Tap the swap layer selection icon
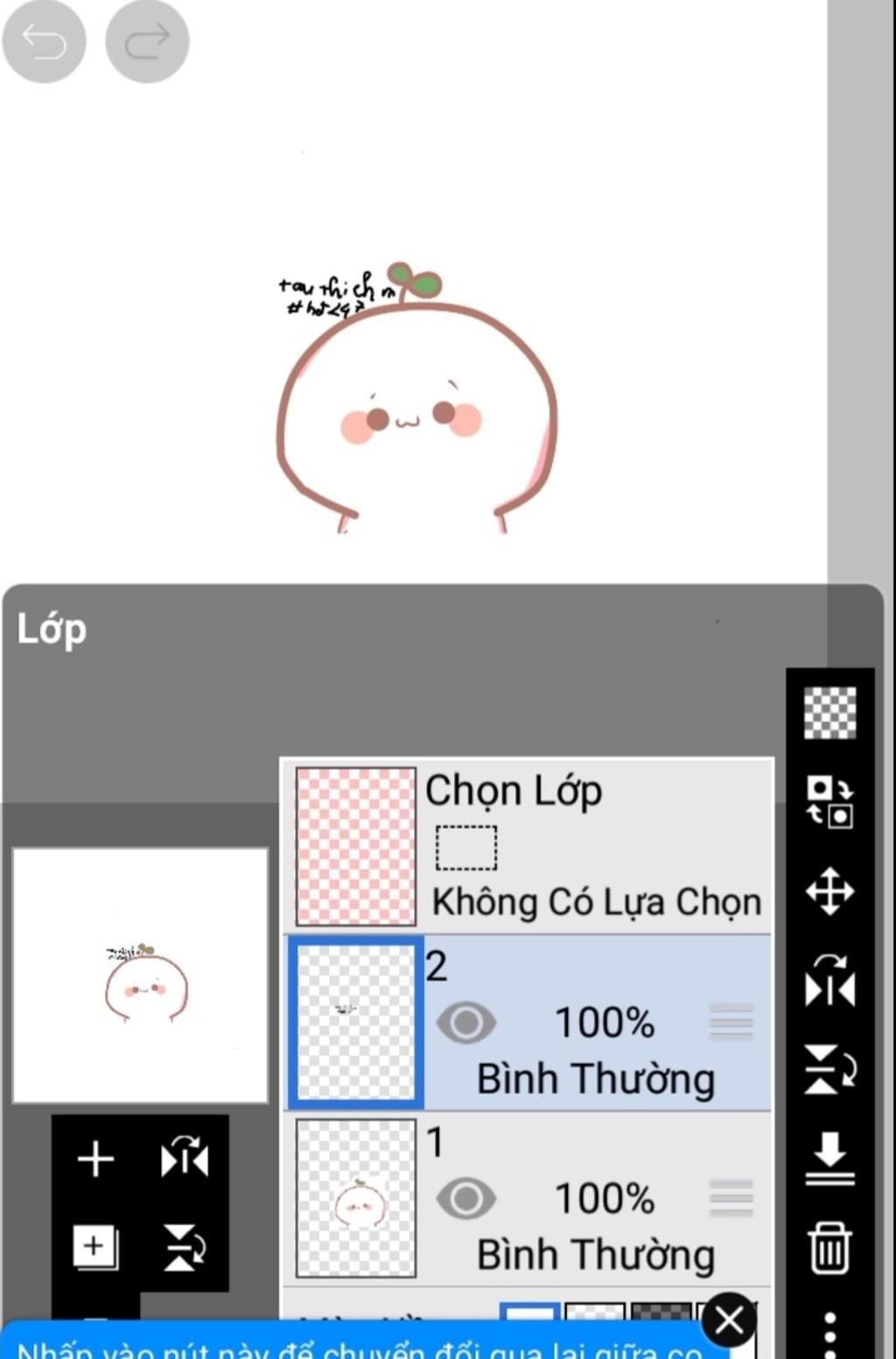The width and height of the screenshot is (896, 1359). click(829, 802)
